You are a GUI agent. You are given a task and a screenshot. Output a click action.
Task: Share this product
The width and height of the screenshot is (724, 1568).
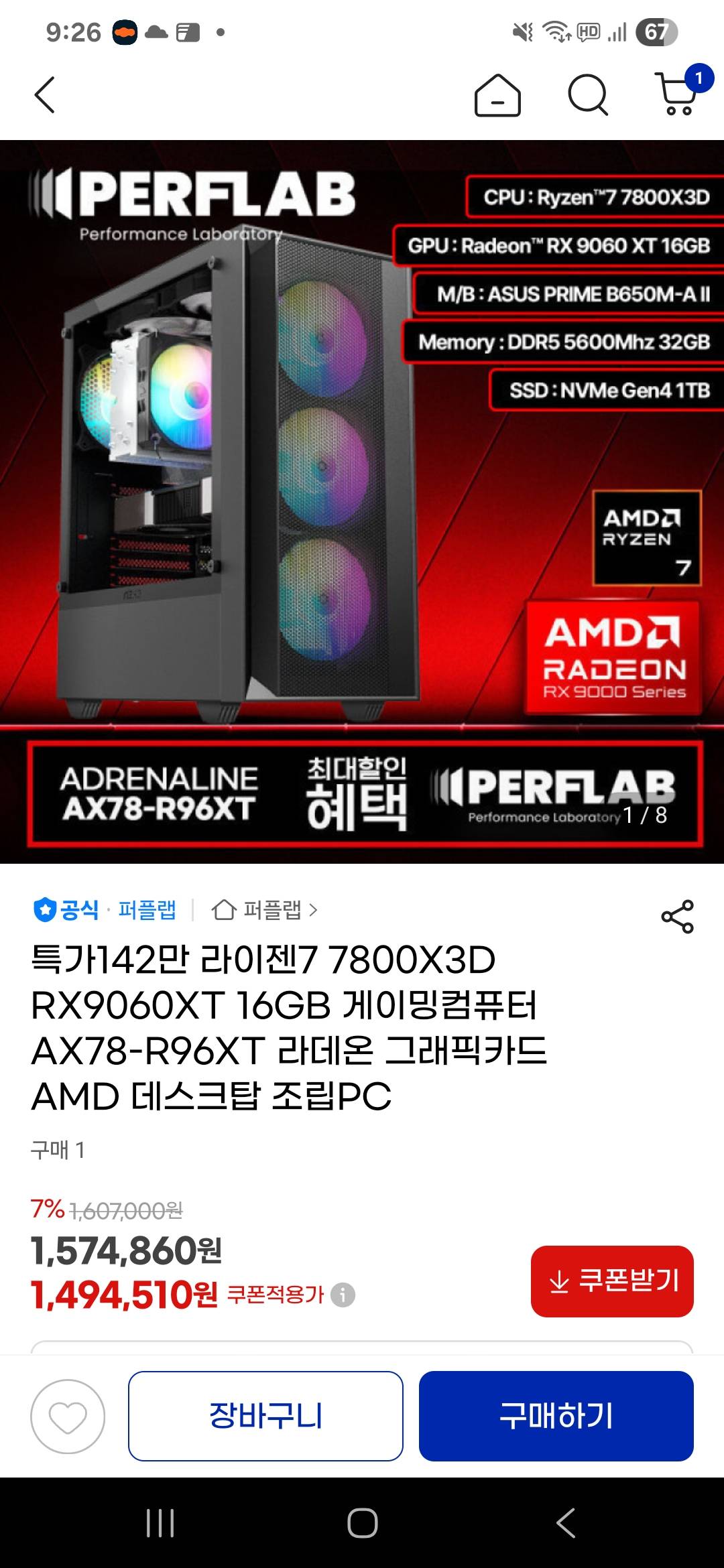point(677,917)
